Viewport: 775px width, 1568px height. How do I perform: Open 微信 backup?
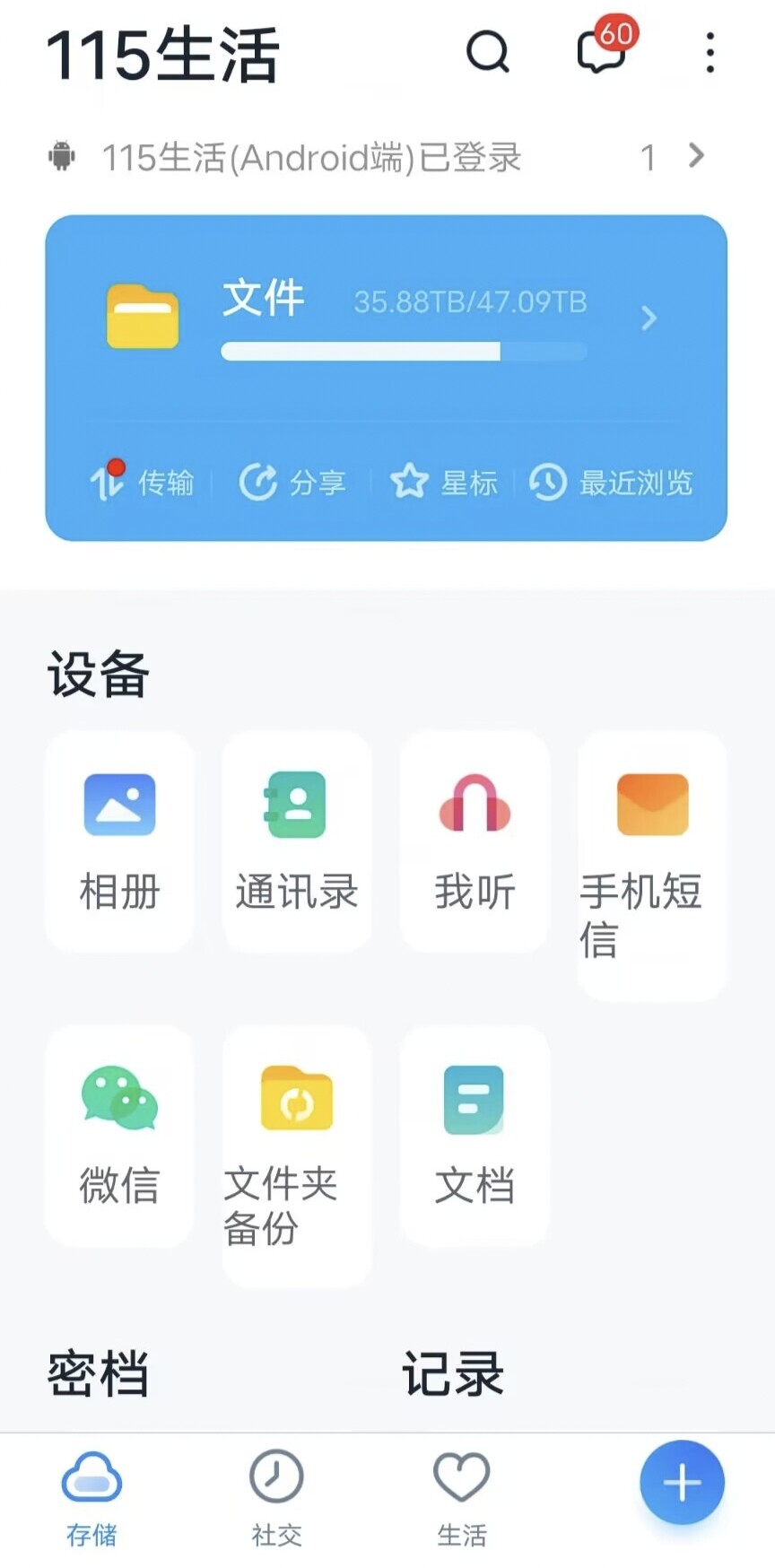click(x=119, y=1136)
